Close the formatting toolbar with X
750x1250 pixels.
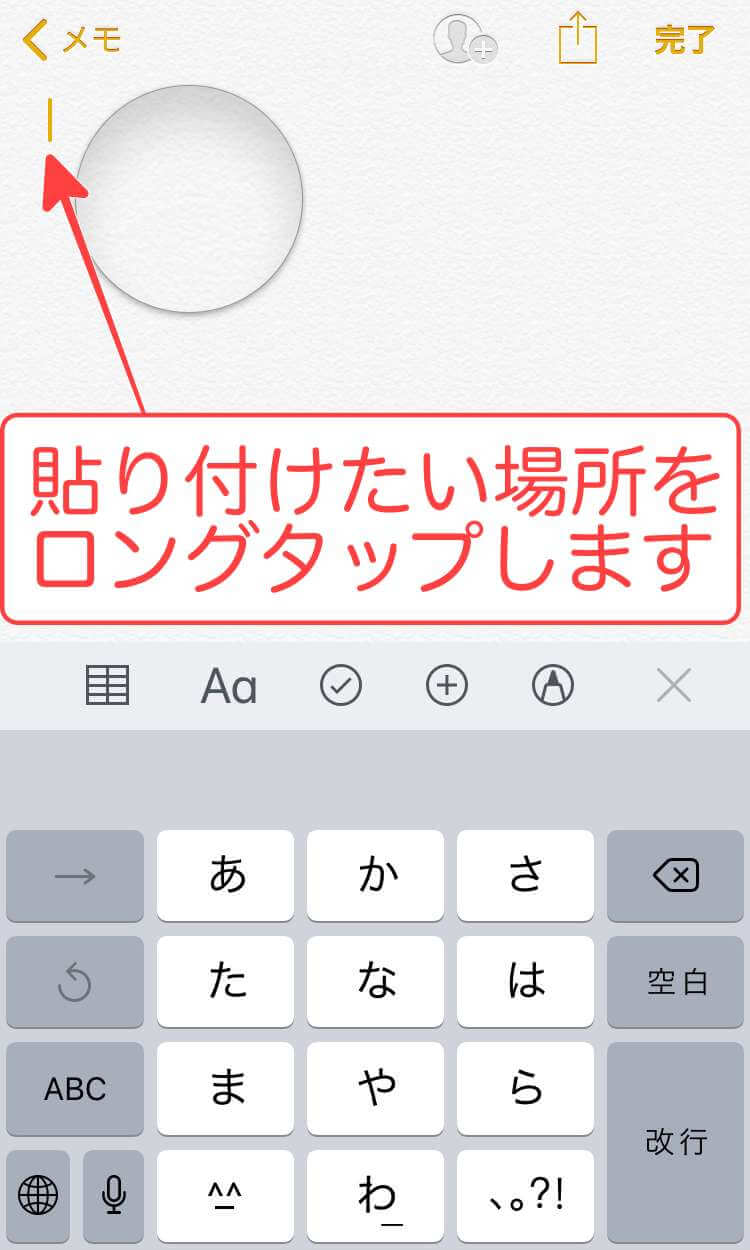click(x=674, y=686)
